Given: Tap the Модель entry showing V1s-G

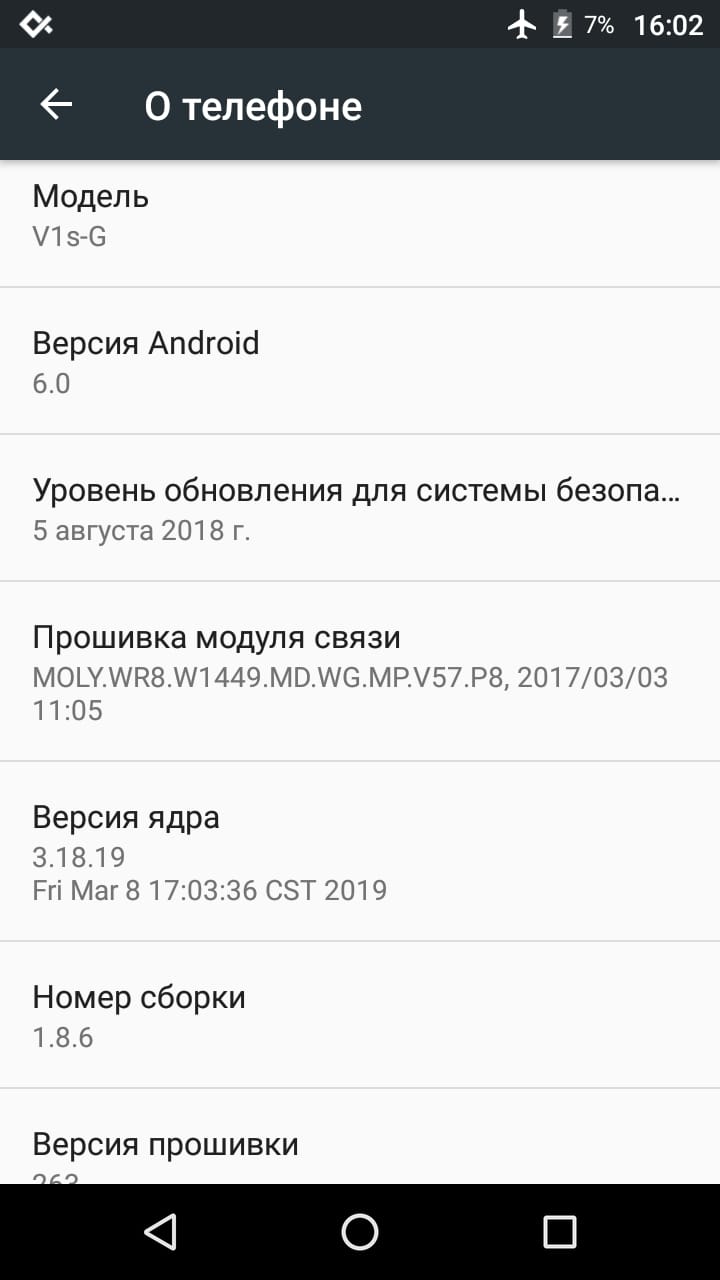Looking at the screenshot, I should point(360,215).
